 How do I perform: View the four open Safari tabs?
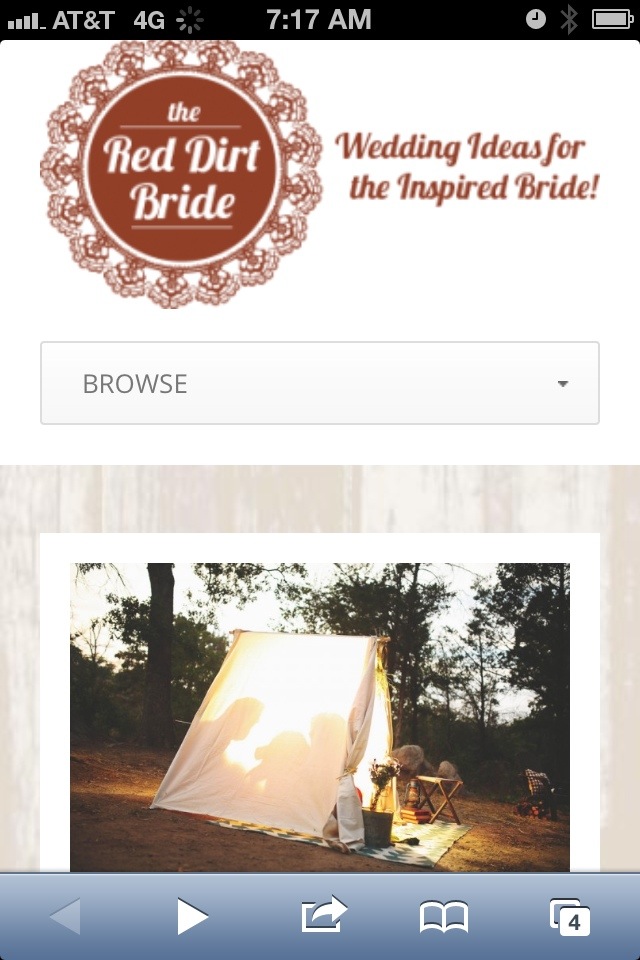tap(569, 916)
